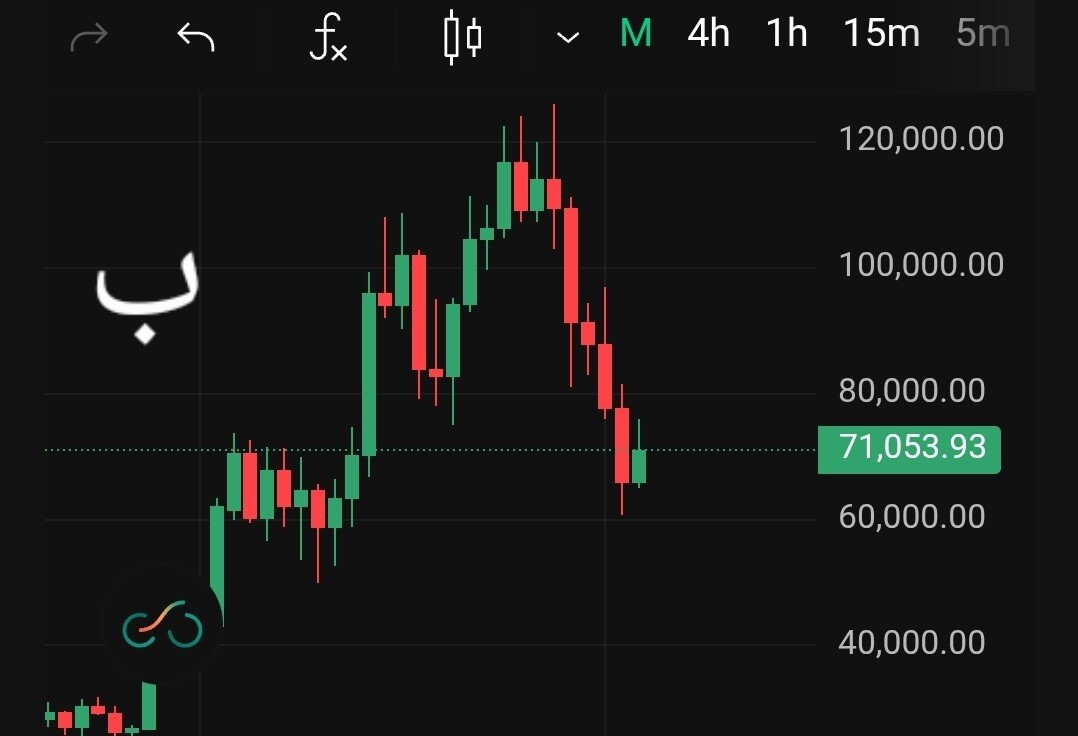Switch to the 4h timeframe
The width and height of the screenshot is (1078, 736).
tap(708, 33)
